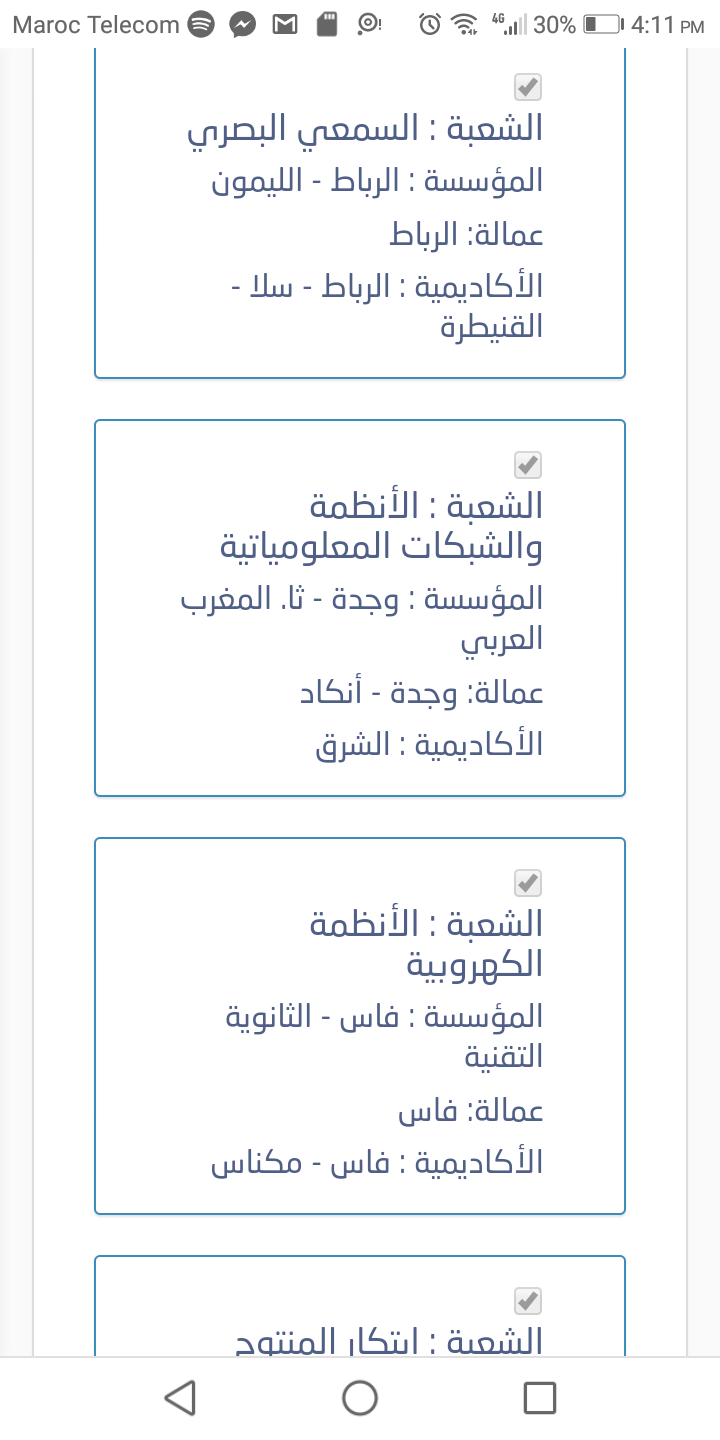Screen dimensions: 720x1440
Task: Toggle checkbox for الأنظمة والشبكات المعلوماتية branch
Action: [528, 465]
